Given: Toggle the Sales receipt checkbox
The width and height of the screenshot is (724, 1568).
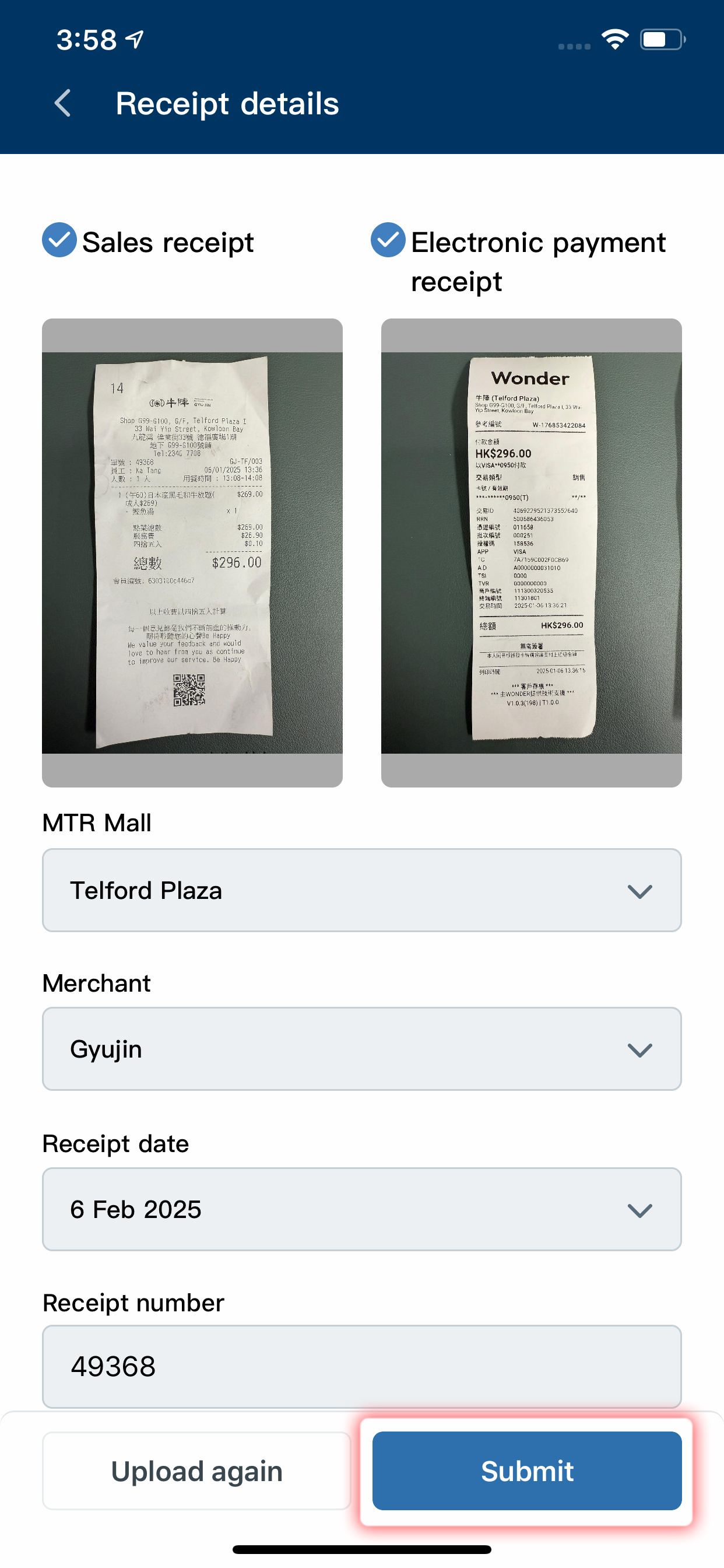Looking at the screenshot, I should tap(59, 240).
